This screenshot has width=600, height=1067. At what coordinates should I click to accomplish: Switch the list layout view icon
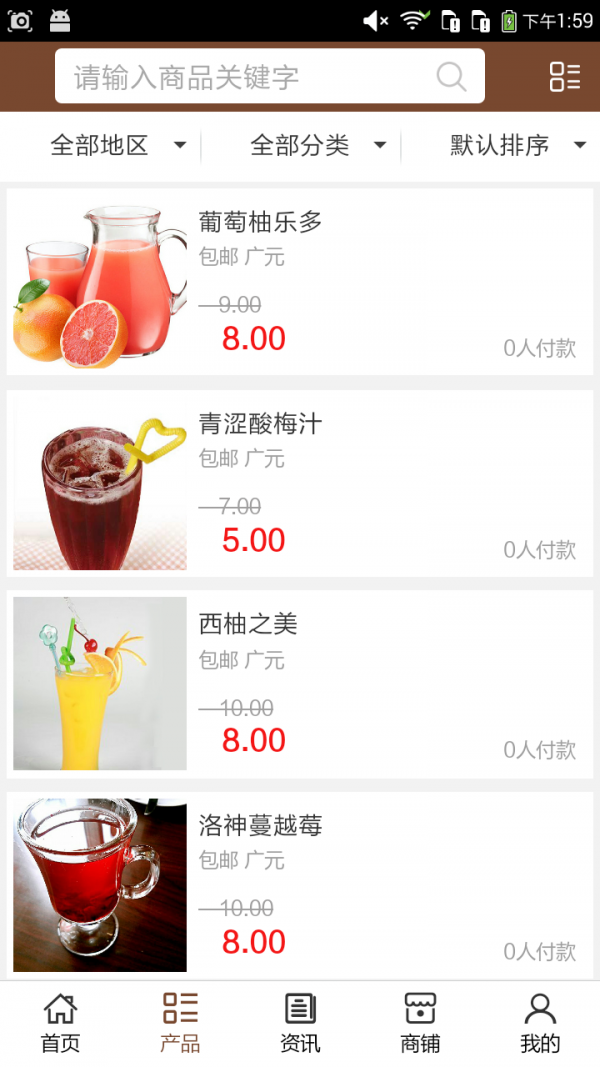(565, 77)
